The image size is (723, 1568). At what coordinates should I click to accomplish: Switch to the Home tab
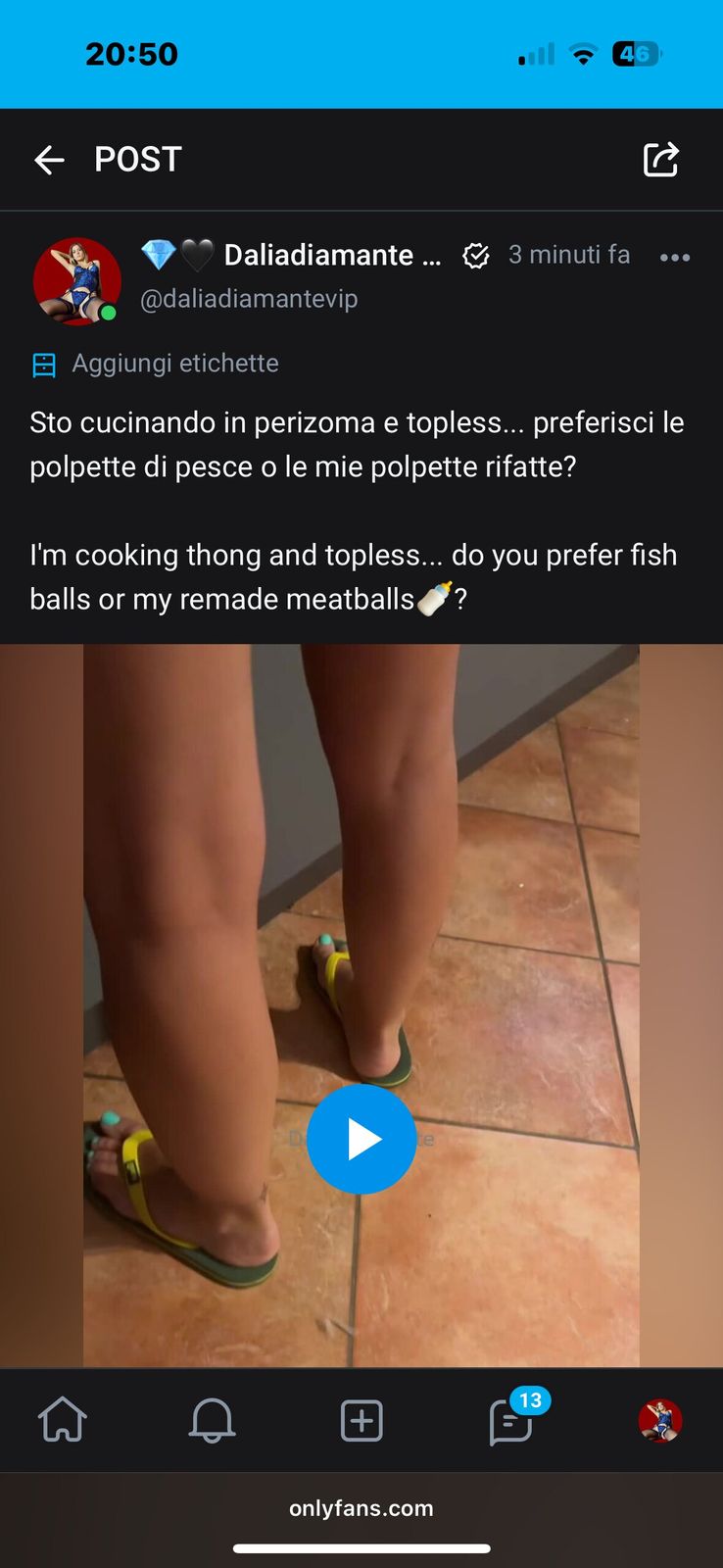63,1420
